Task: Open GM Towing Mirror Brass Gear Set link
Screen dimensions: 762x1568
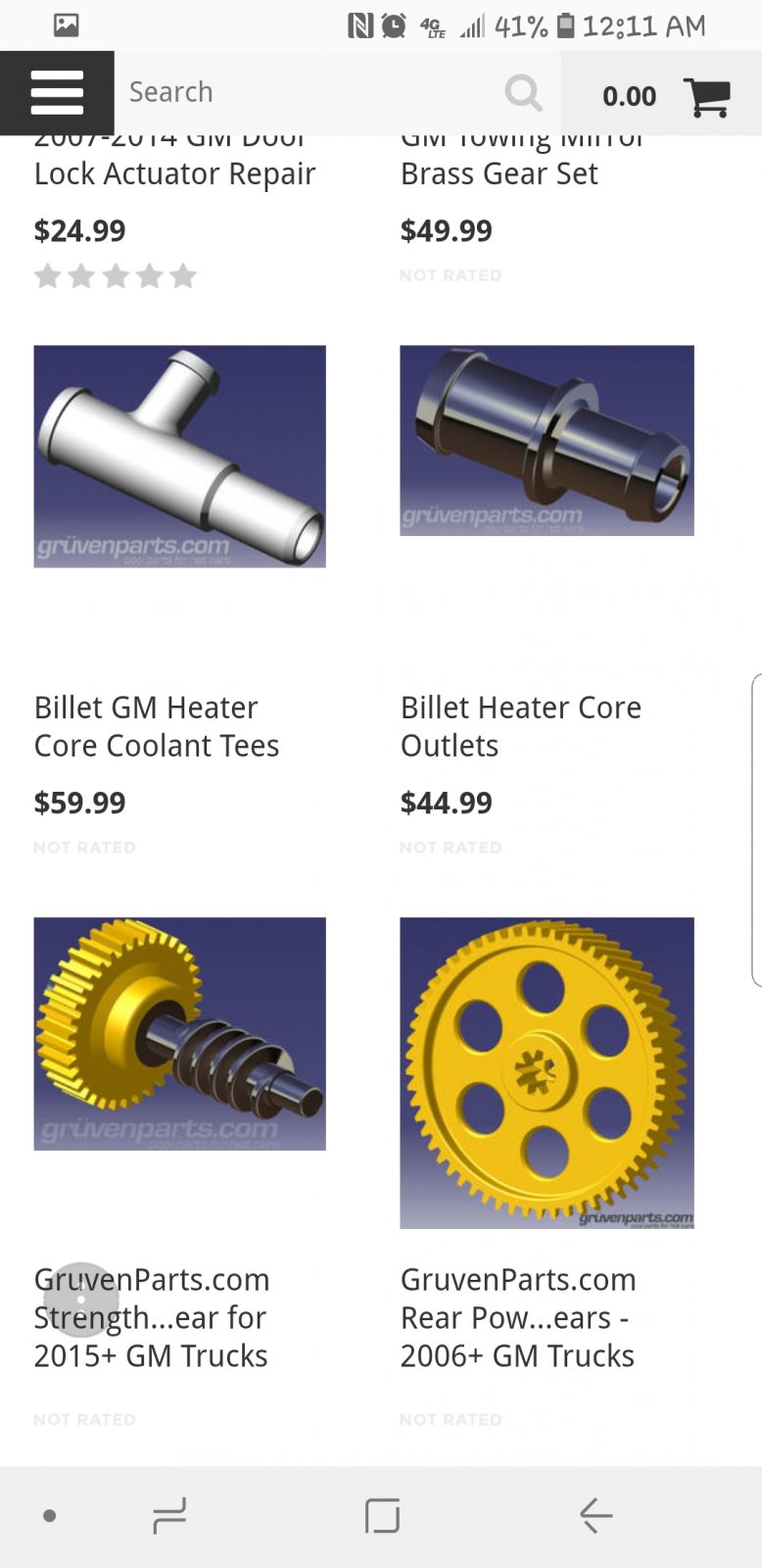Action: pos(499,172)
